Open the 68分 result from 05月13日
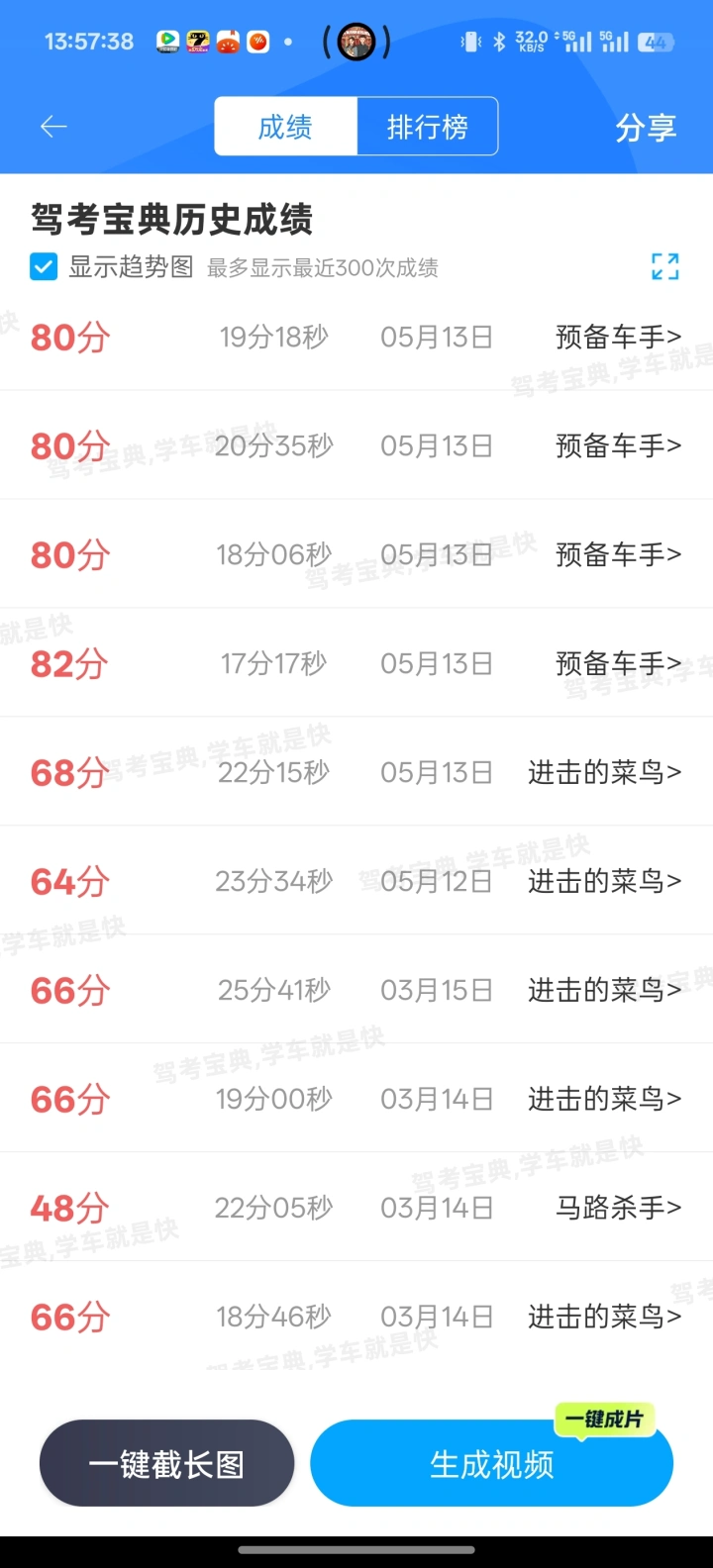This screenshot has height=1568, width=713. coord(356,772)
